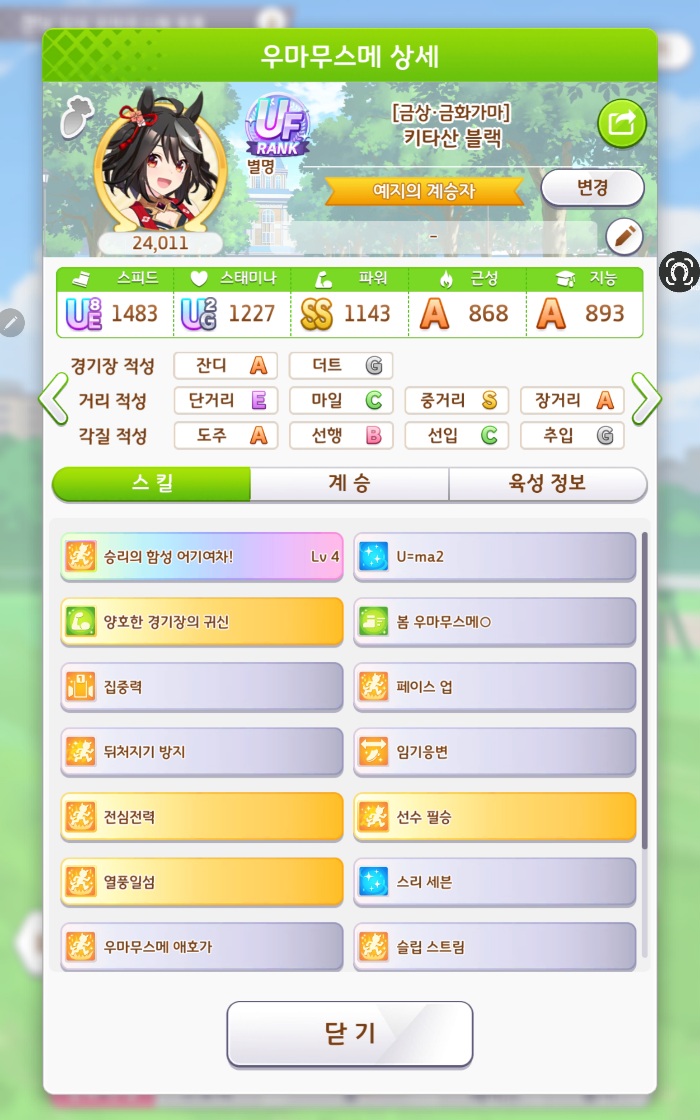
Task: Open the 집중력 skill
Action: [x=201, y=687]
